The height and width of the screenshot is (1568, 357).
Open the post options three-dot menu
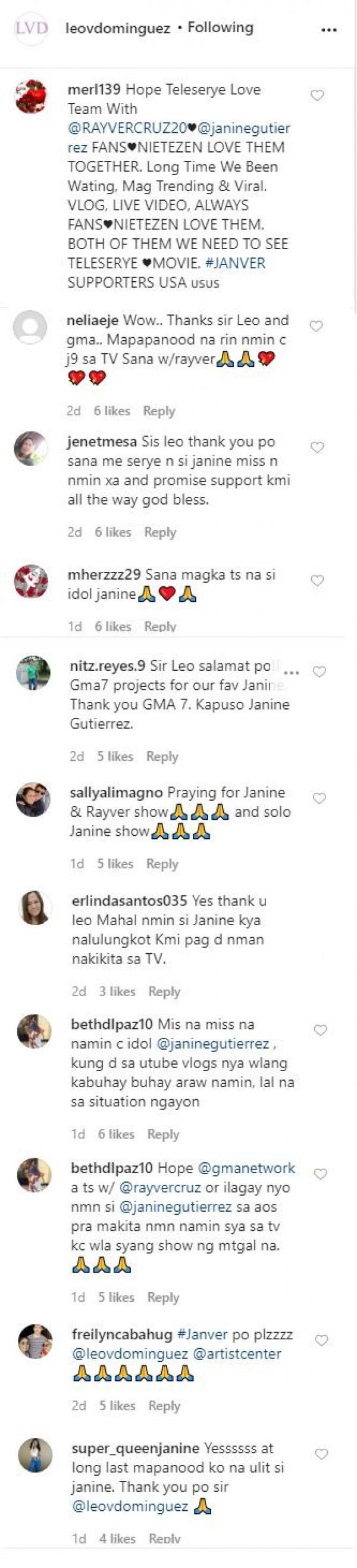(328, 30)
